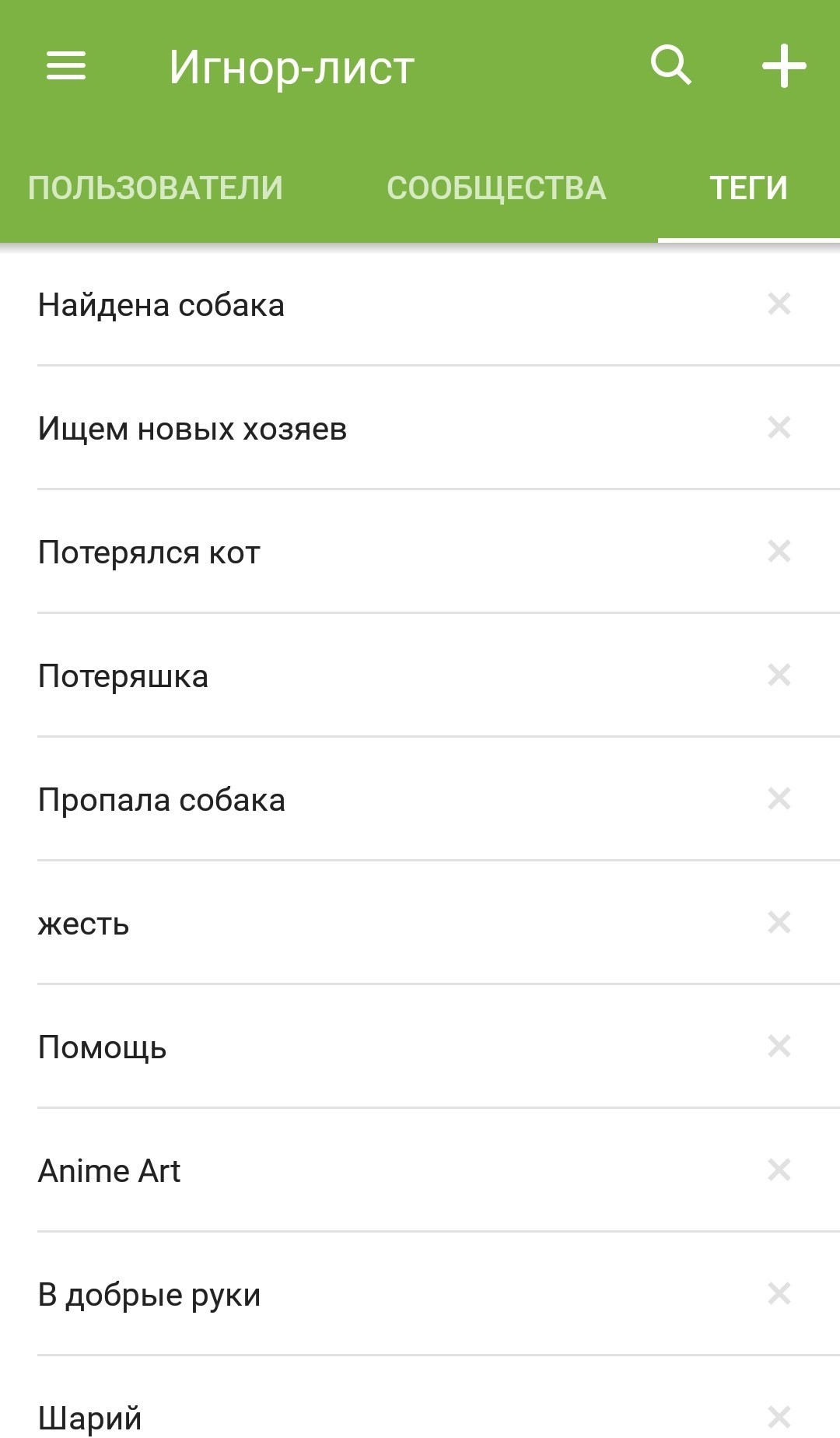Switch to the Сообщества tab
The image size is (840, 1438).
pyautogui.click(x=496, y=188)
